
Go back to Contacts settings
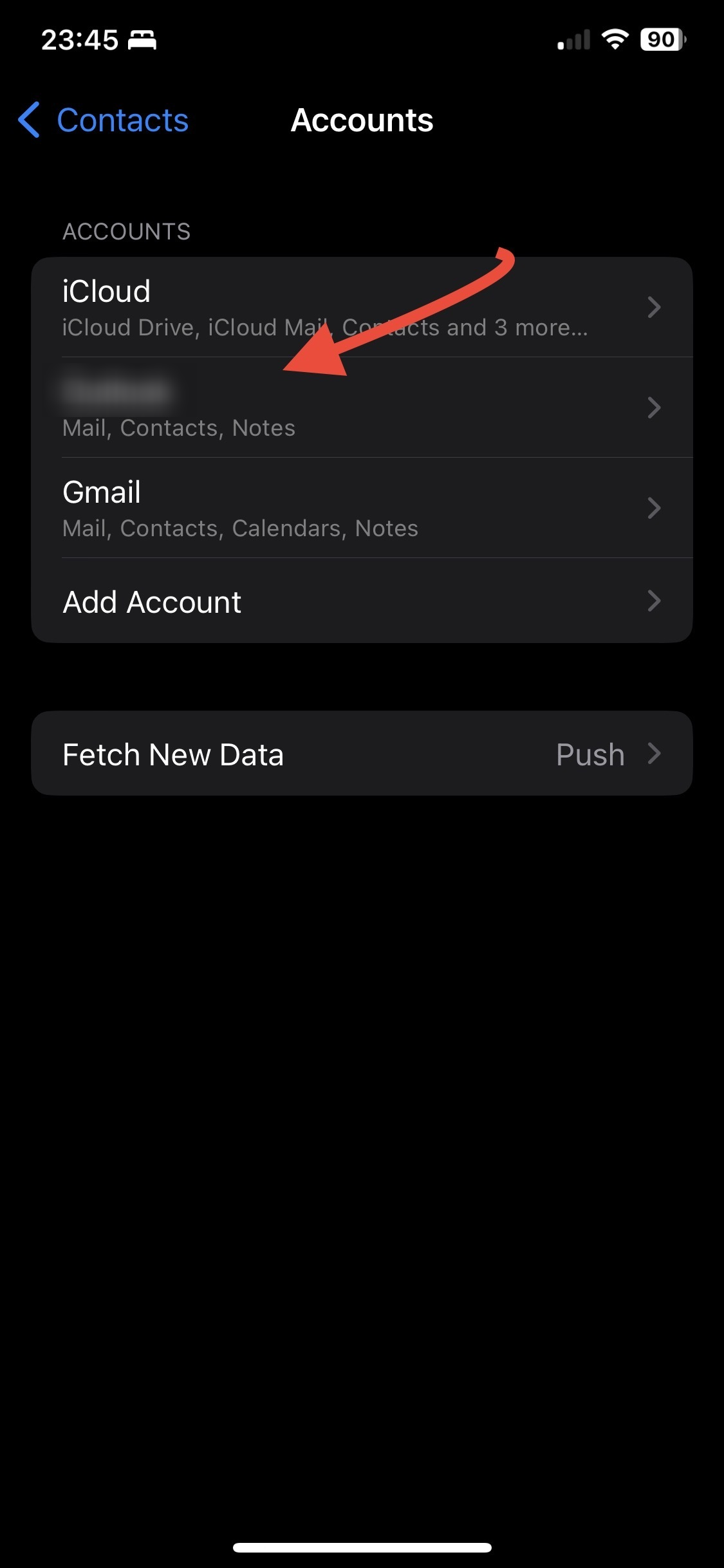pos(104,120)
